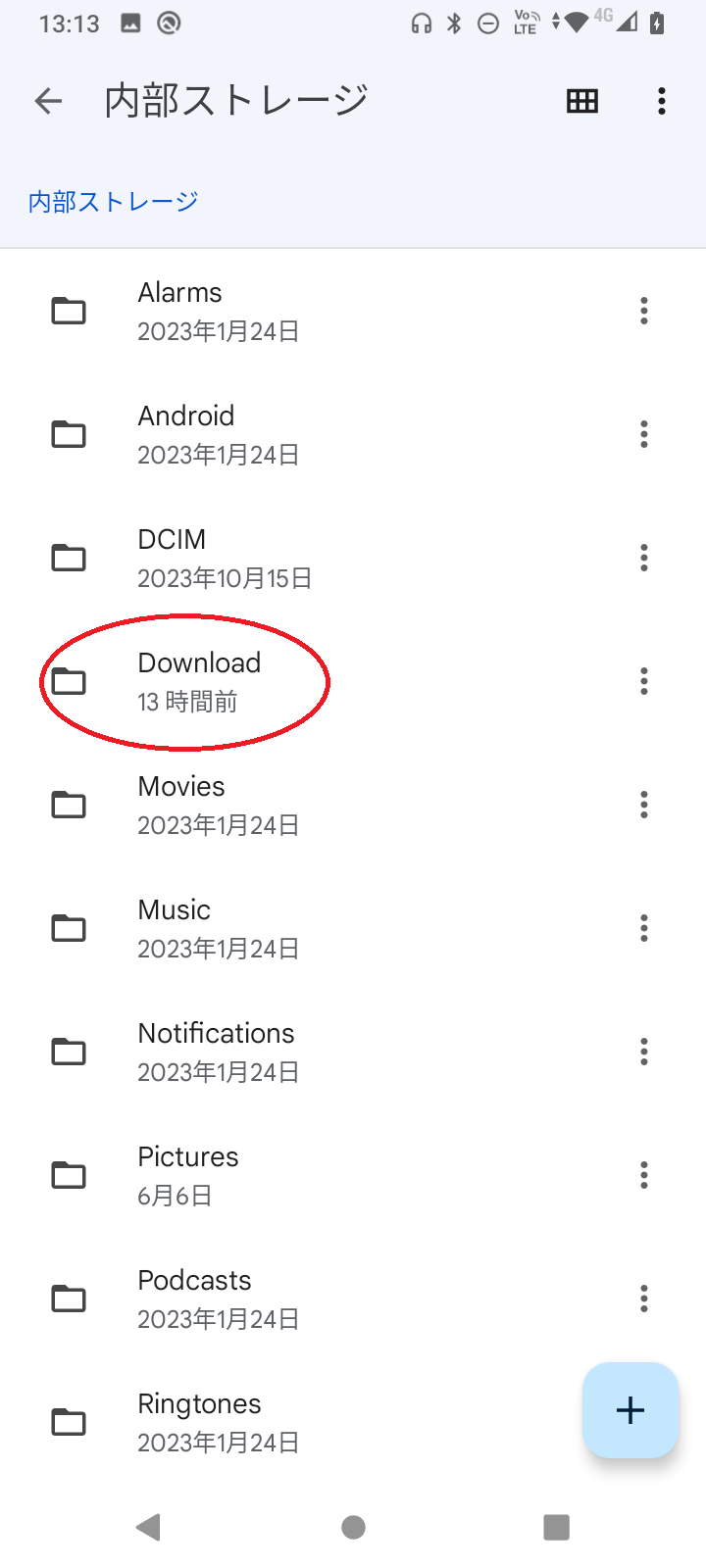Open the overflow menu in top bar
Viewport: 706px width, 1568px height.
click(x=661, y=101)
